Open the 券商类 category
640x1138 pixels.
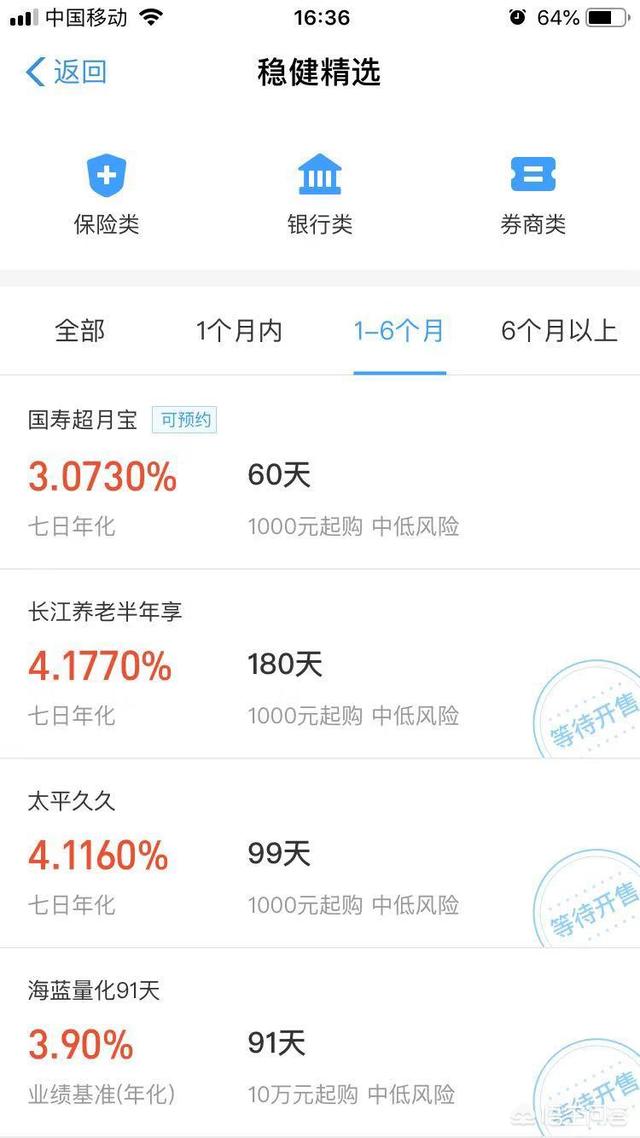533,195
